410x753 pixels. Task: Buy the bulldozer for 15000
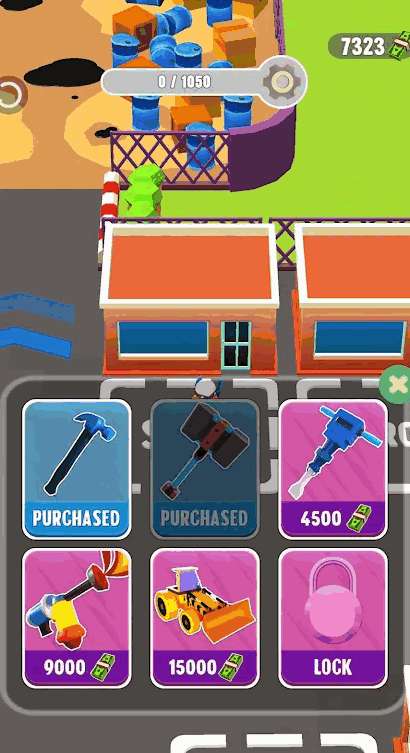(x=205, y=618)
